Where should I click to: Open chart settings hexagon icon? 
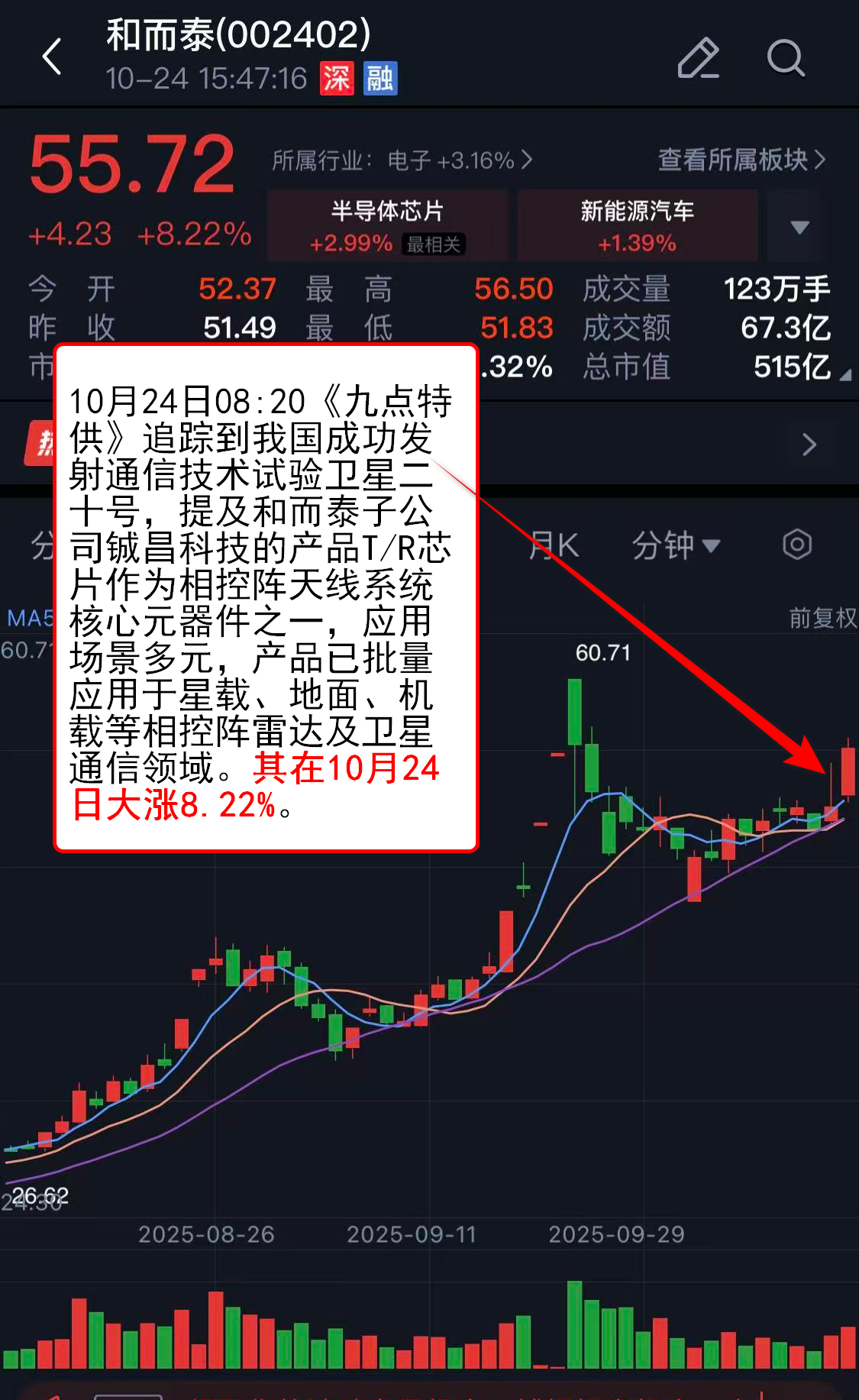coord(796,545)
